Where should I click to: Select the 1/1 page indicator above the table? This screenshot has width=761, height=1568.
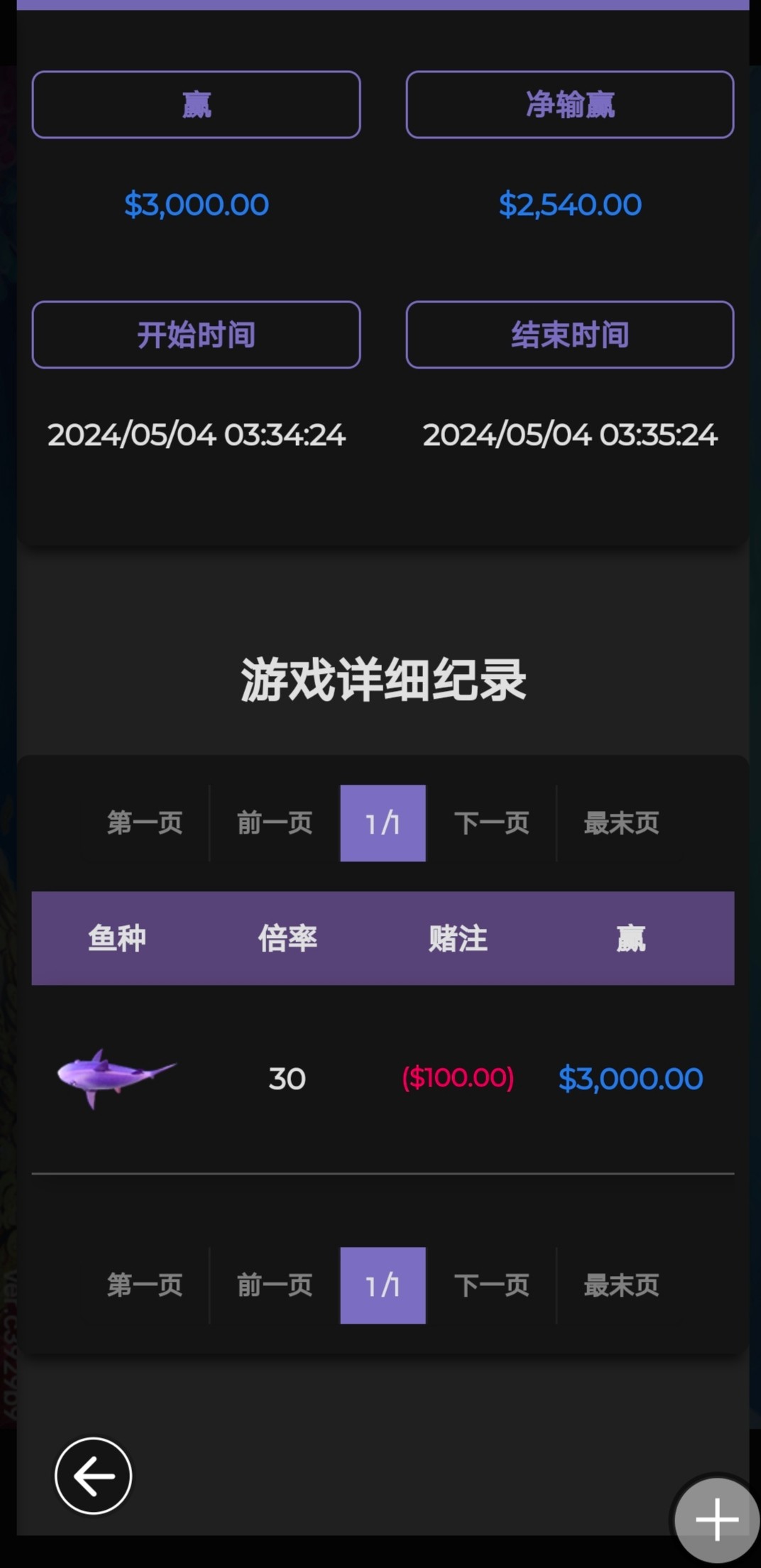(x=383, y=823)
